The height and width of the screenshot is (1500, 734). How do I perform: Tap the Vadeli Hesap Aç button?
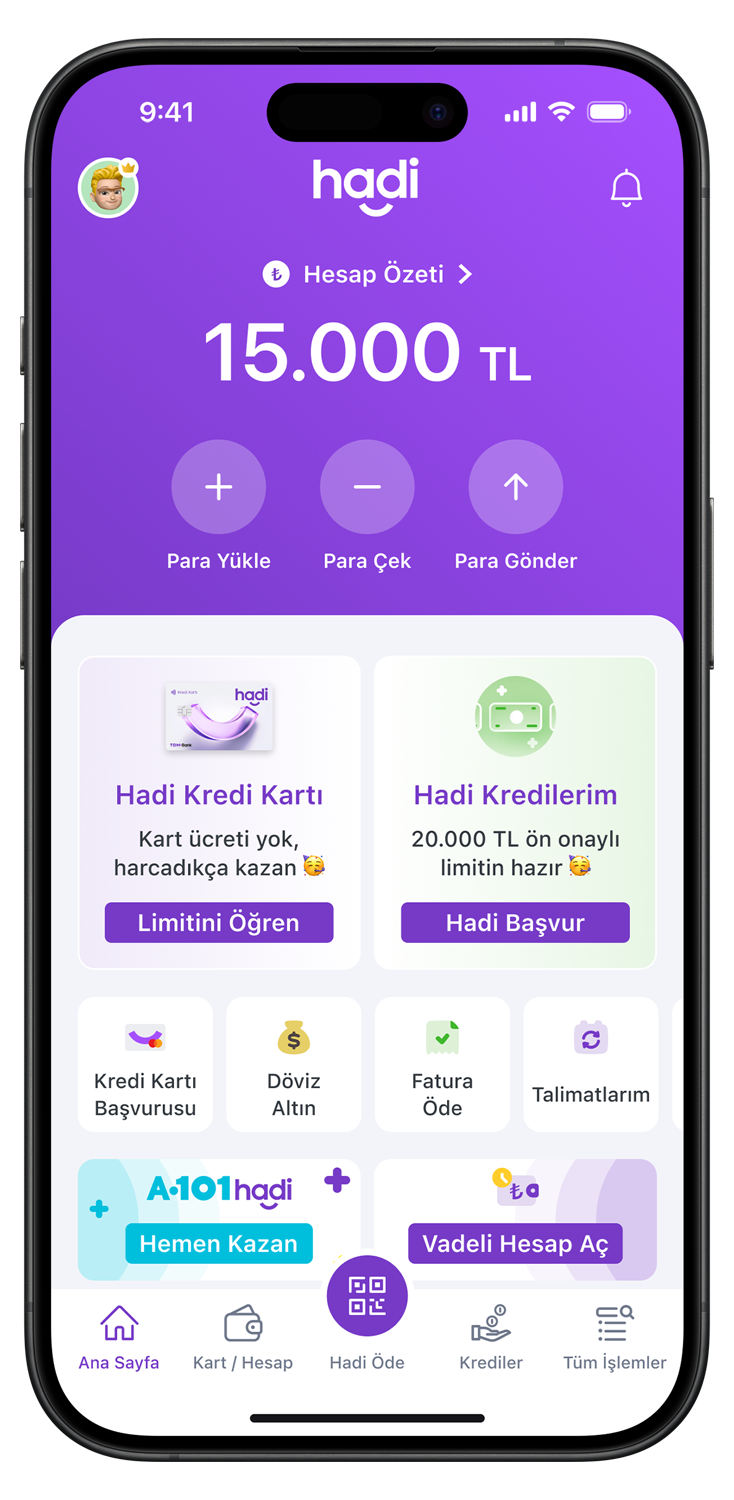click(515, 1244)
